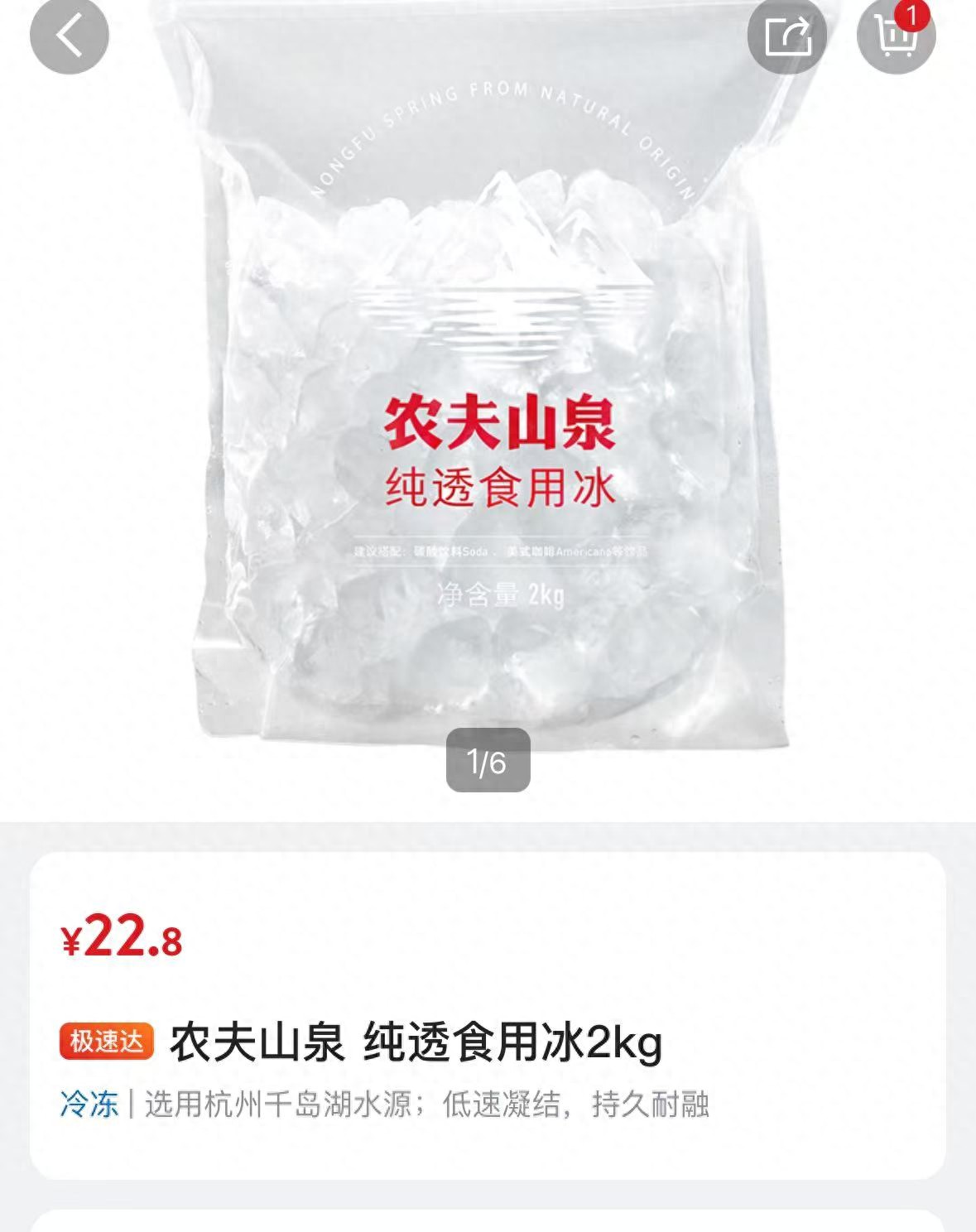Viewport: 976px width, 1232px height.
Task: Go back to the previous page
Action: point(70,36)
